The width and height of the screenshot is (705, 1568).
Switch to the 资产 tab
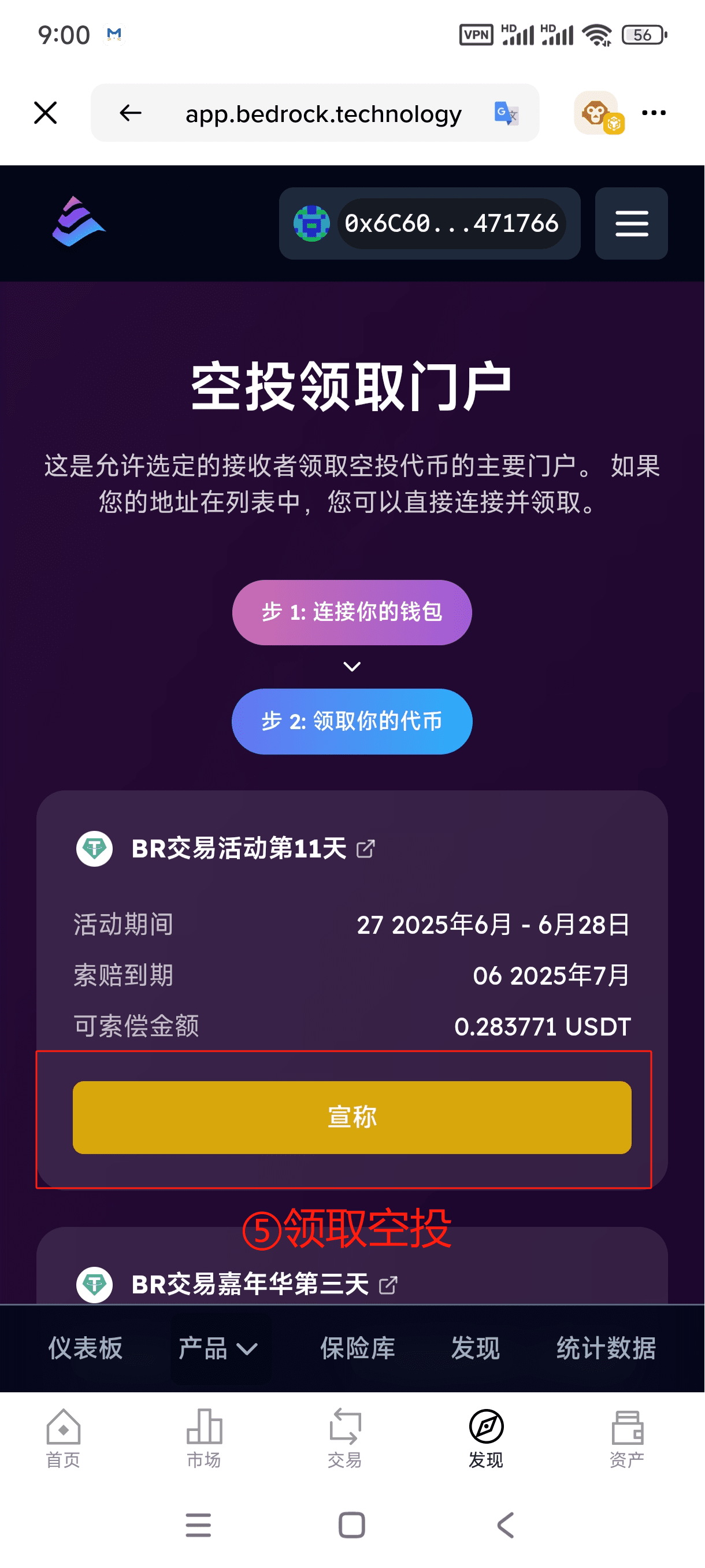point(627,1438)
